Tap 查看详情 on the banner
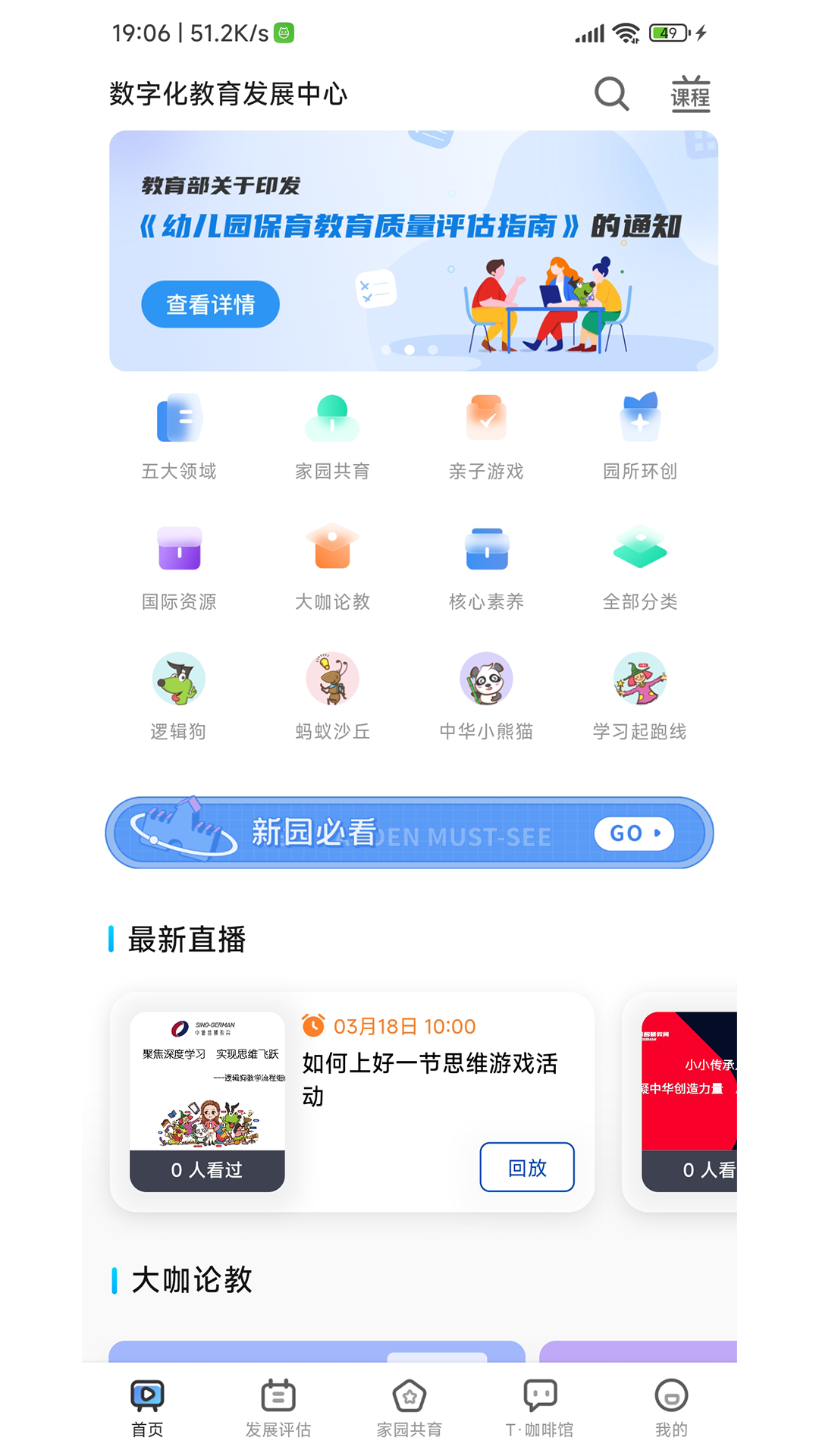Screen dimensions: 819x1456 209,303
